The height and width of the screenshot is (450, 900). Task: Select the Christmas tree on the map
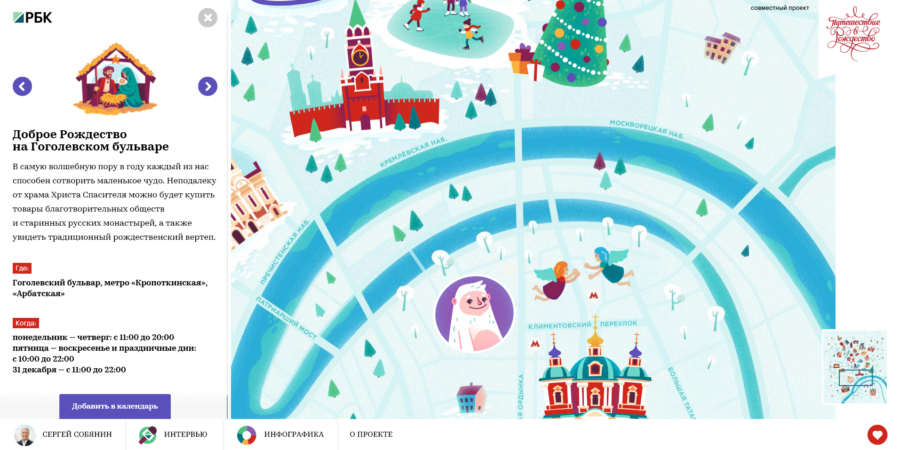click(x=572, y=40)
